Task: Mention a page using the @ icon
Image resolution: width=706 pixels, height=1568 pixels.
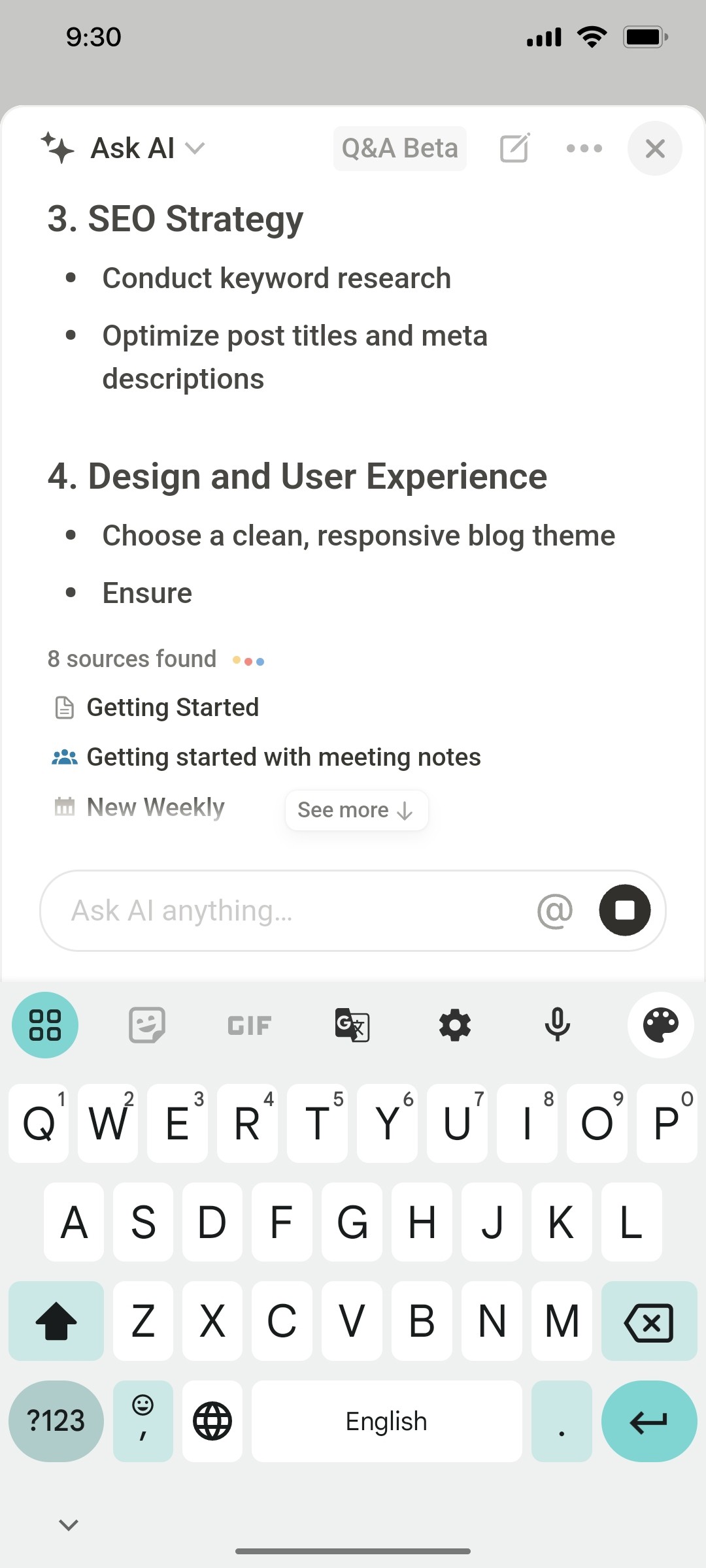Action: click(554, 910)
